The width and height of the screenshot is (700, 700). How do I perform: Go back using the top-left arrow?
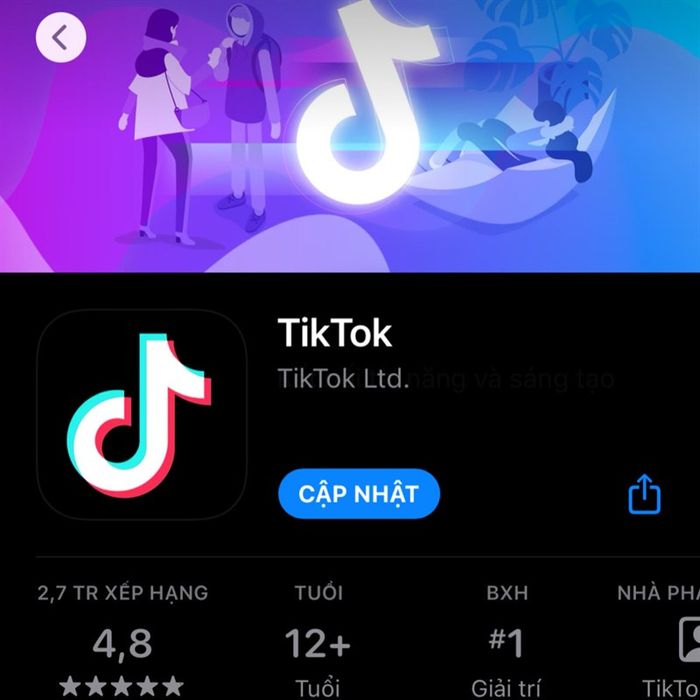(x=61, y=38)
